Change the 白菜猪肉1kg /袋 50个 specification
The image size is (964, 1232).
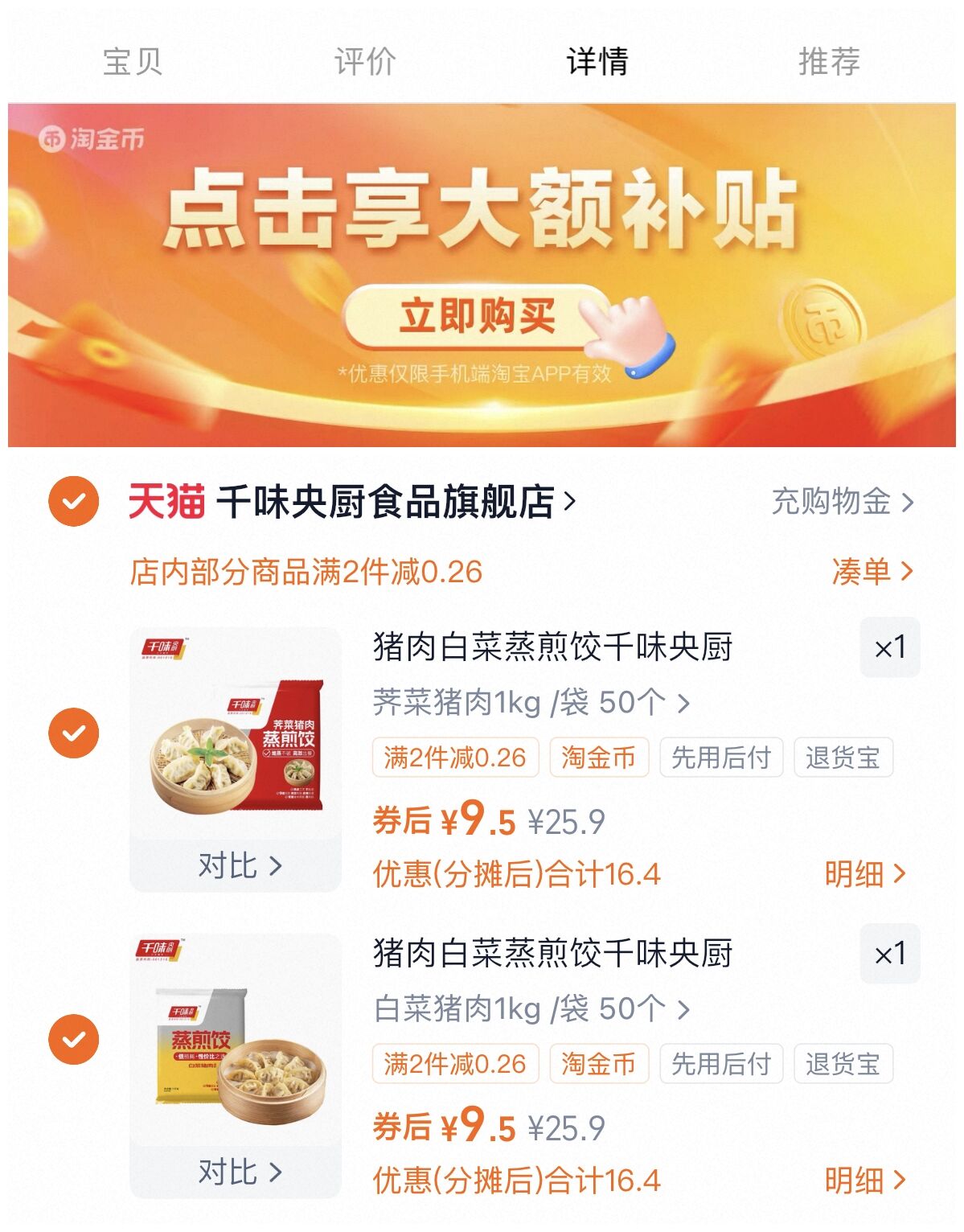click(531, 1008)
